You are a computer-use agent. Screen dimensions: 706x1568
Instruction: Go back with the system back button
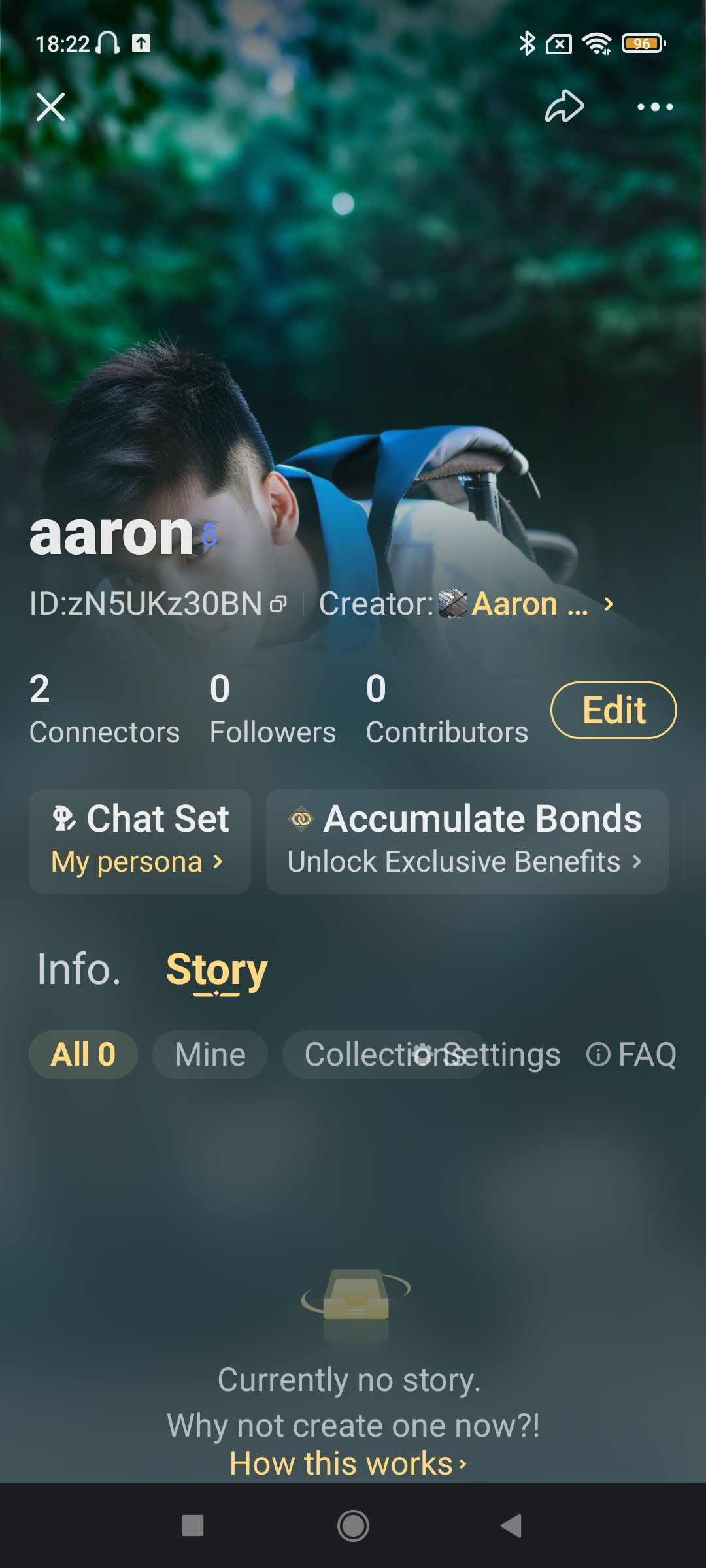(512, 1526)
